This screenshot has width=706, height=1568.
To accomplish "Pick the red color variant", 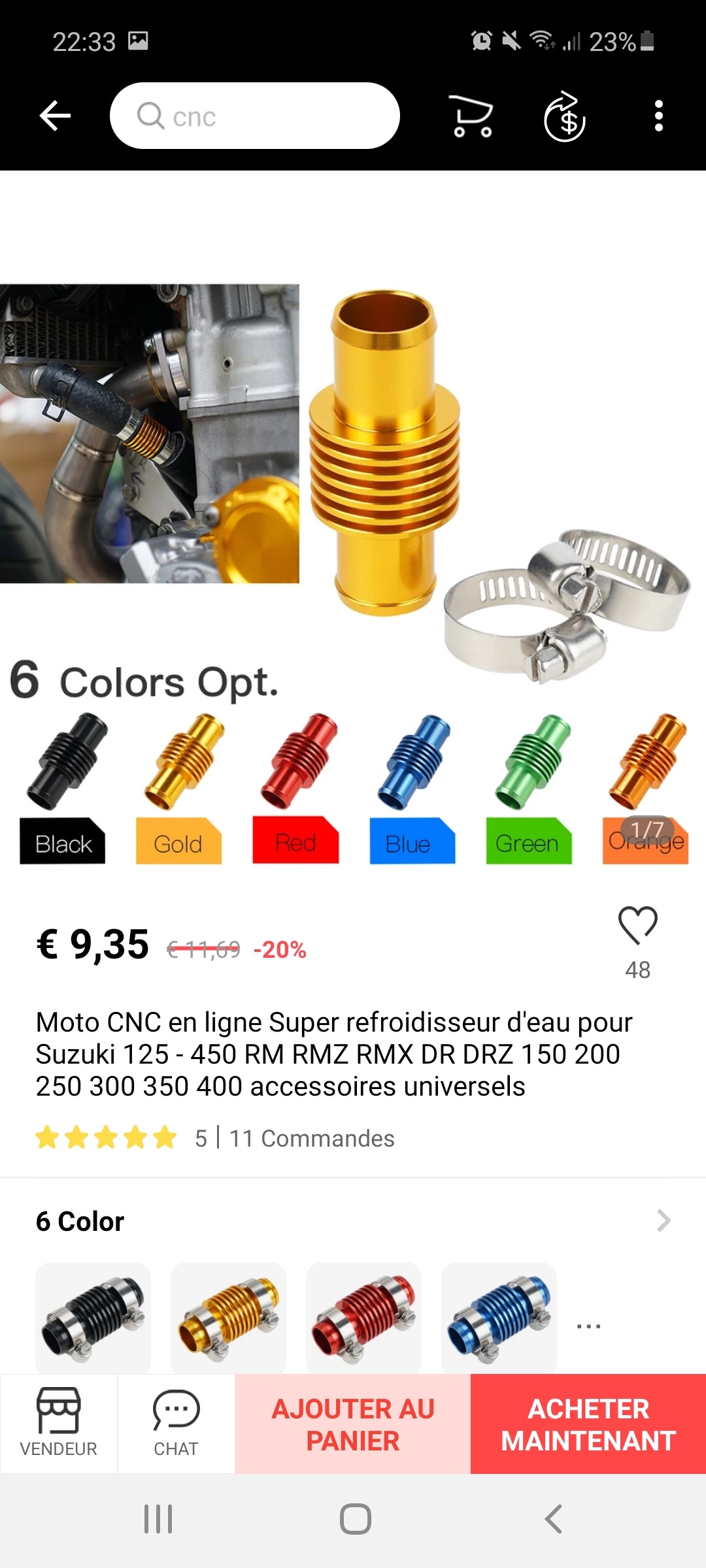I will pyautogui.click(x=363, y=1318).
